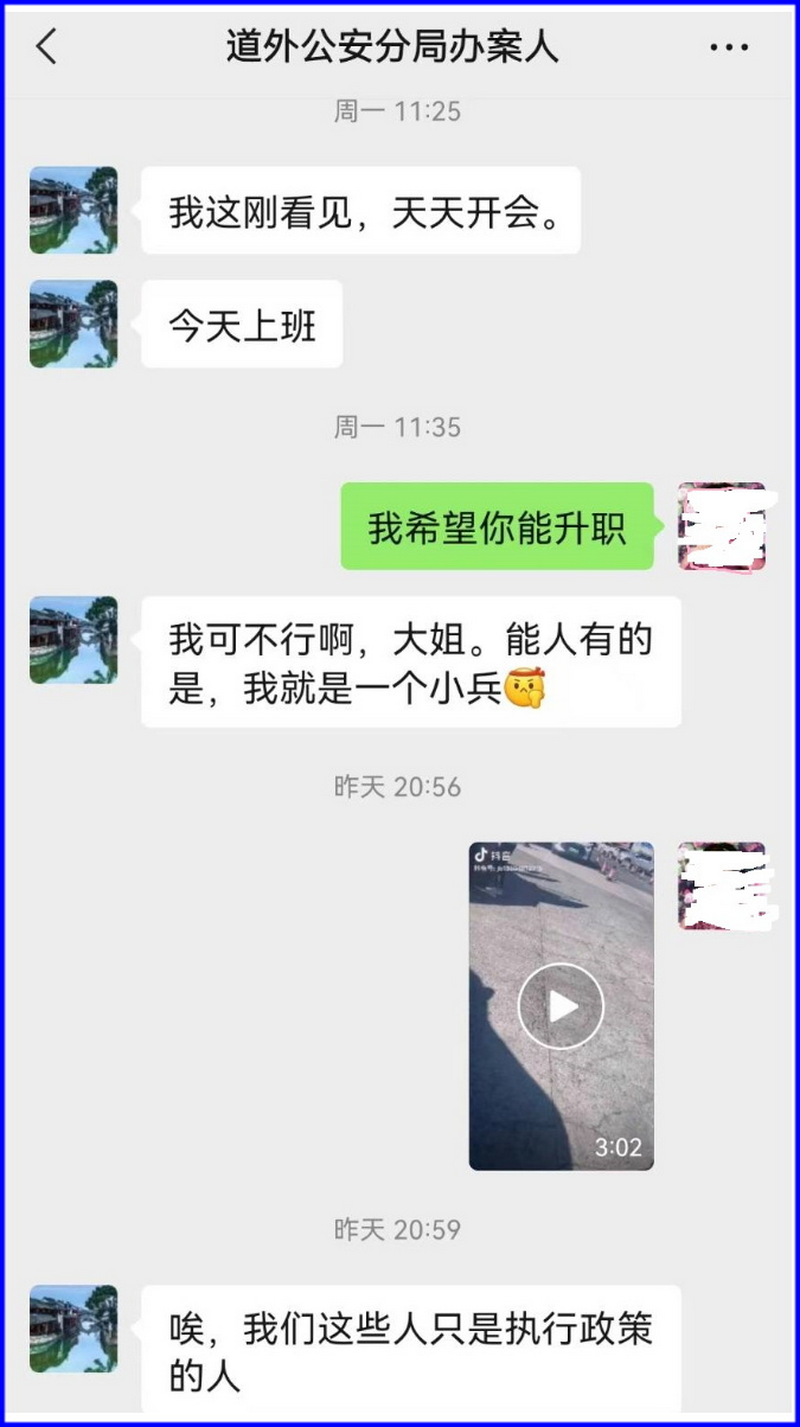Open the more options menu via three dots

(728, 46)
